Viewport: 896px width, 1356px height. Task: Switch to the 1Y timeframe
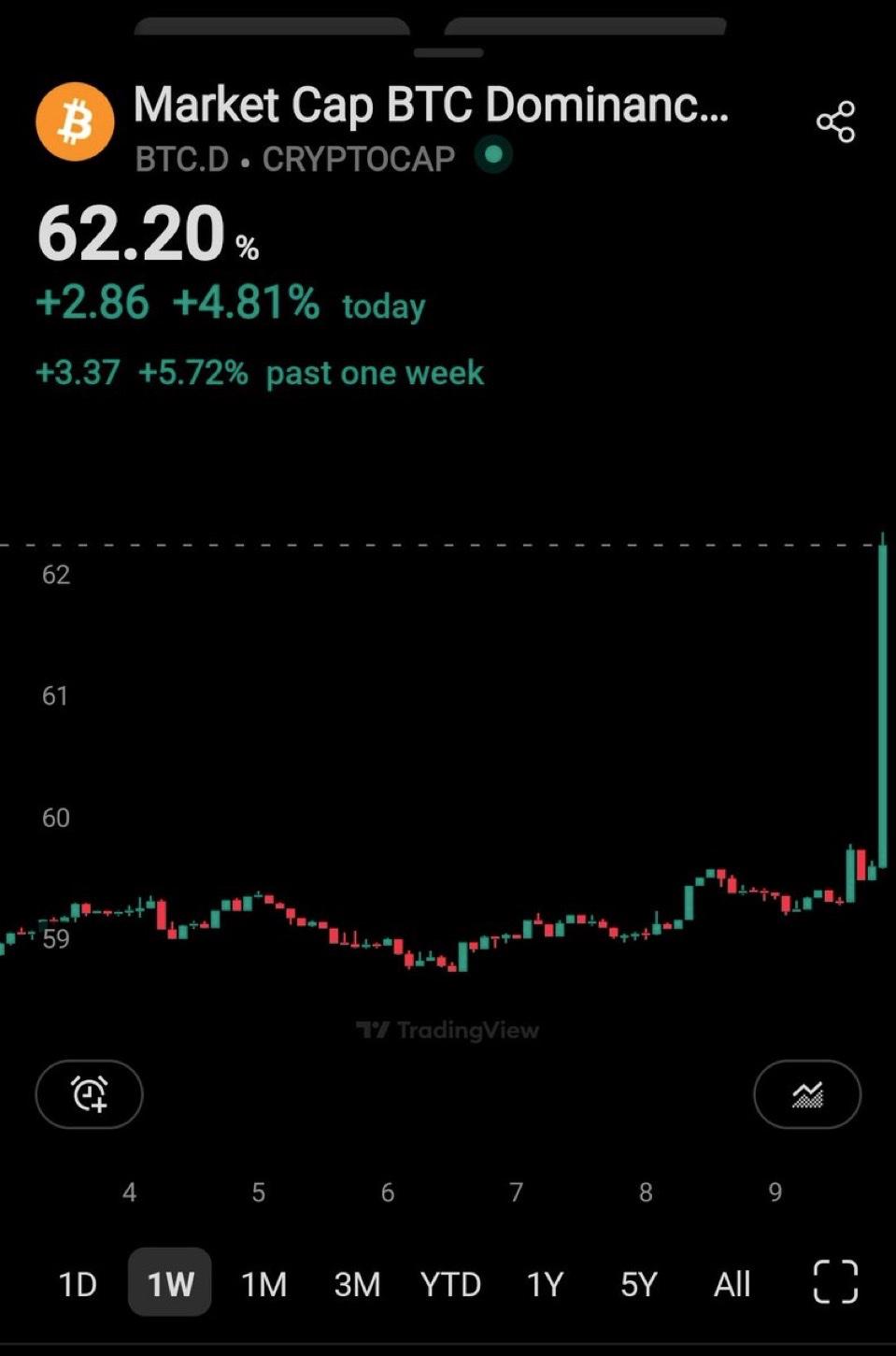point(545,1284)
